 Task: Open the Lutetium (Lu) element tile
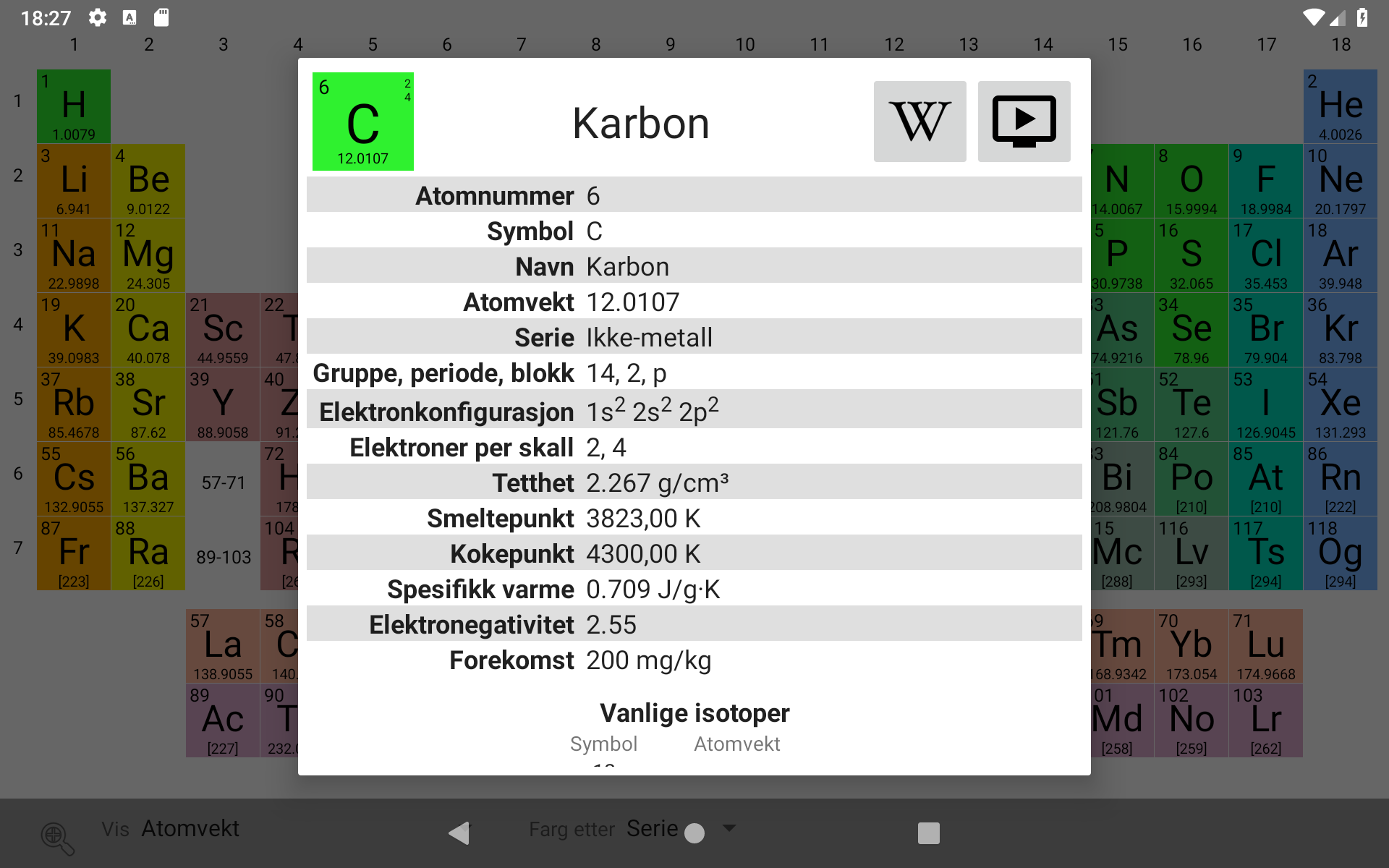[x=1265, y=646]
